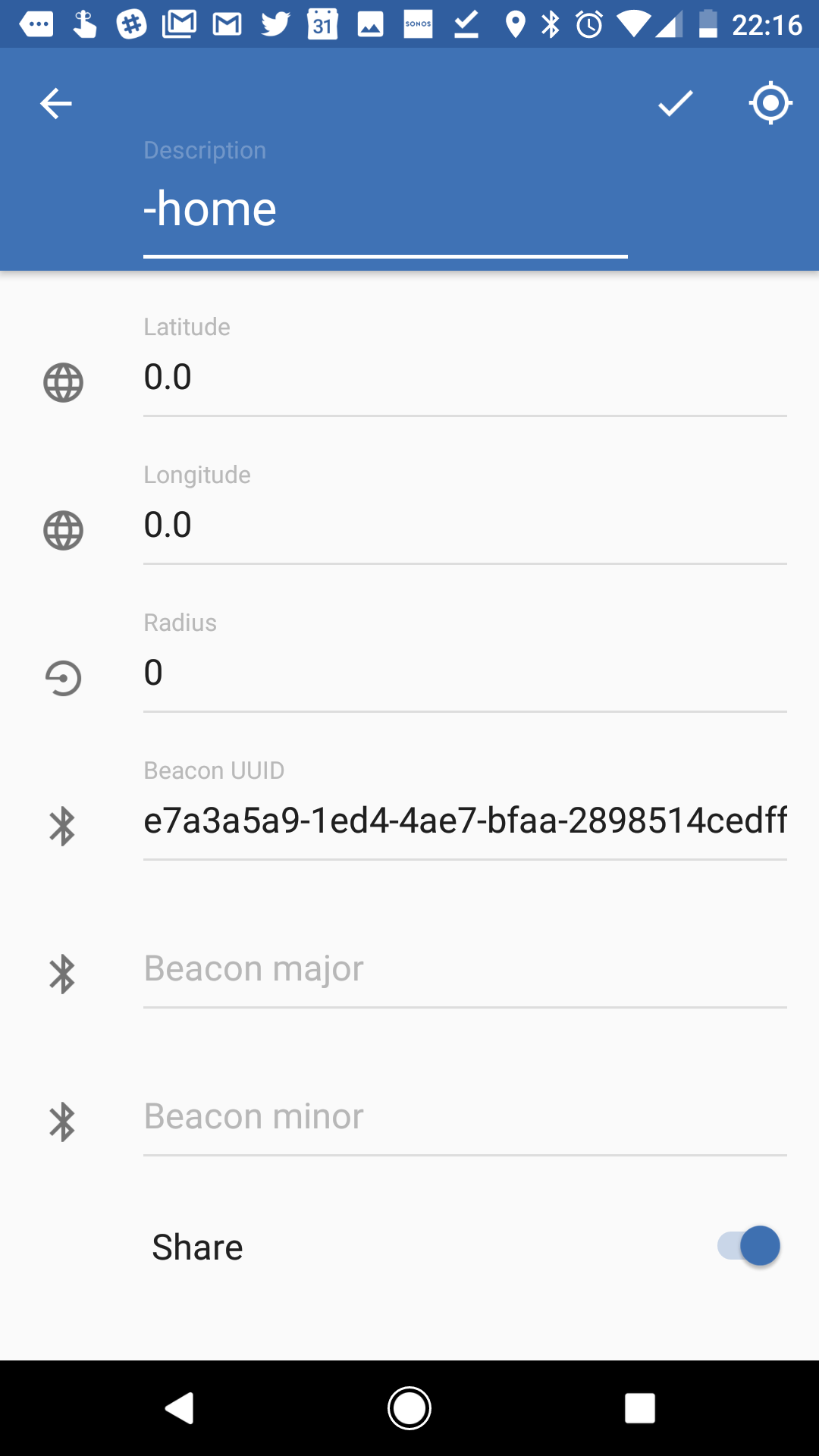819x1456 pixels.
Task: Save the region with the checkmark
Action: (673, 103)
